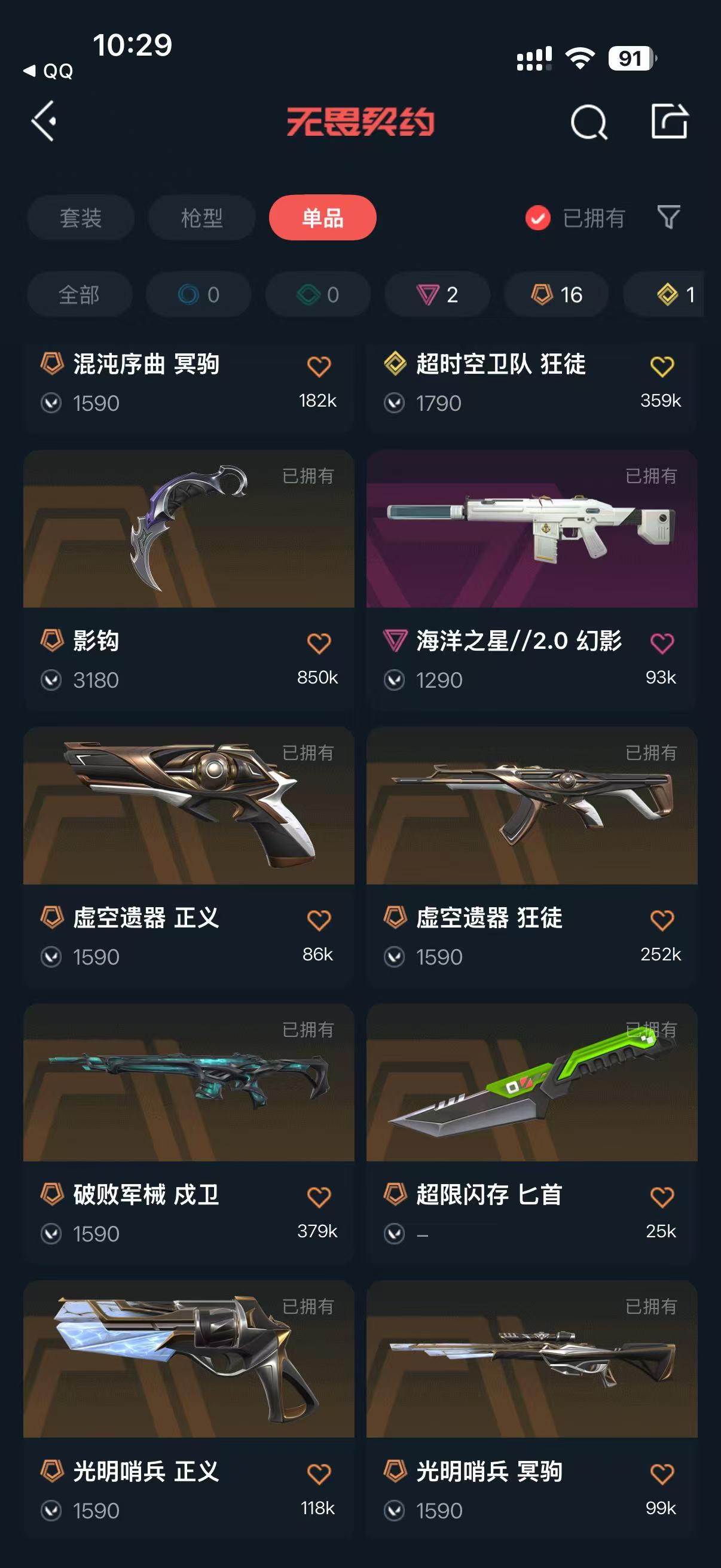Open the search icon
This screenshot has height=1568, width=721.
tap(588, 122)
